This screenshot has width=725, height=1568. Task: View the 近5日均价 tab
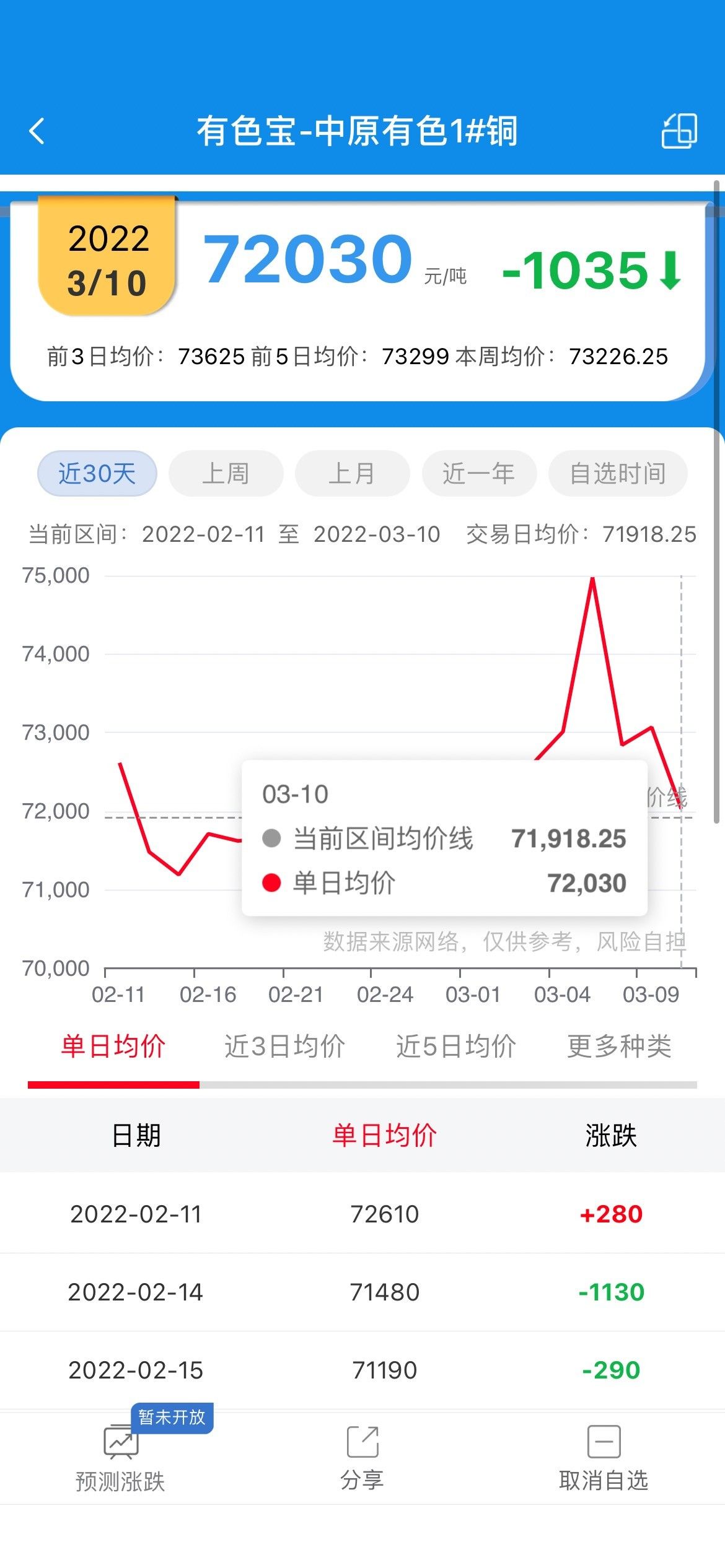coord(456,1047)
